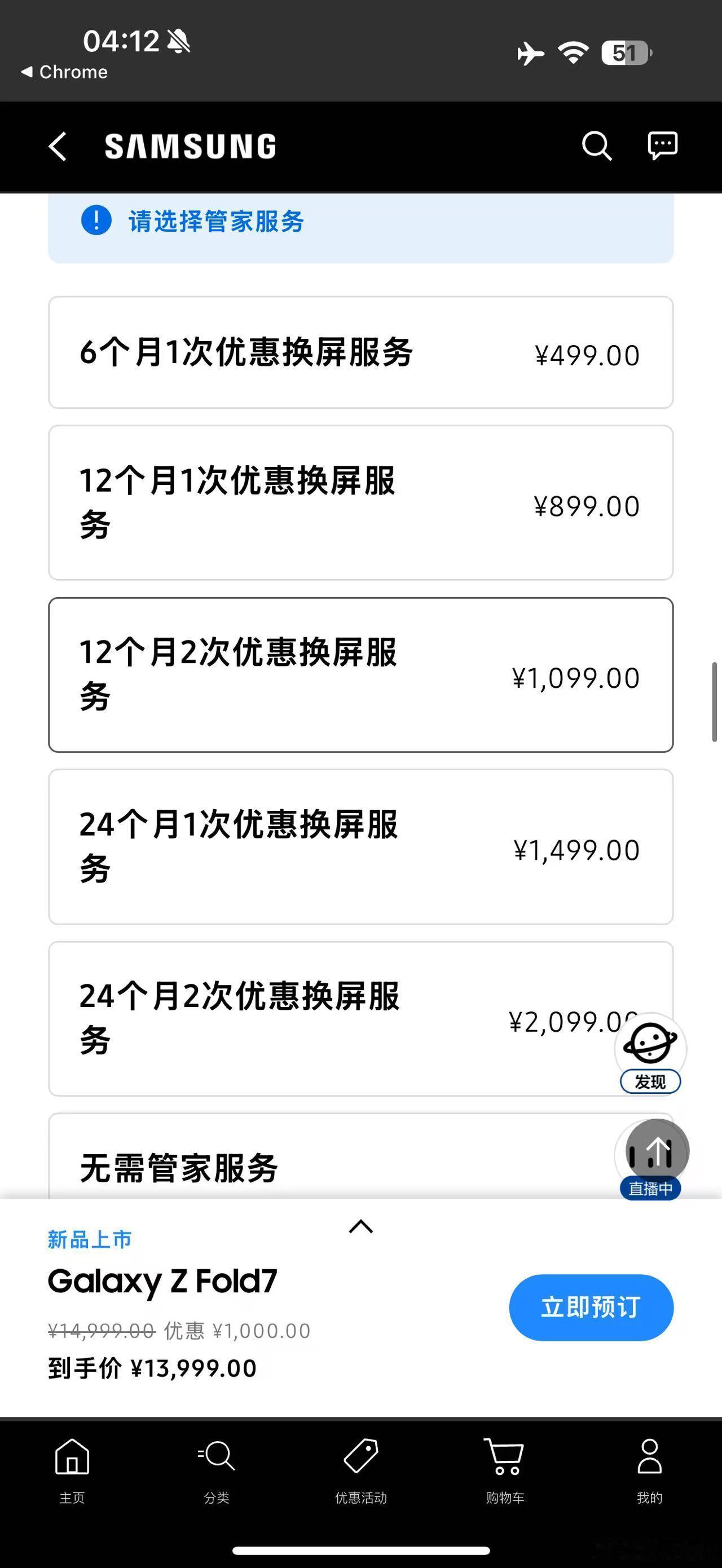Image resolution: width=722 pixels, height=1568 pixels.
Task: Choose 12个月2次优惠换屏服务 for ¥1,099.00
Action: [x=361, y=675]
